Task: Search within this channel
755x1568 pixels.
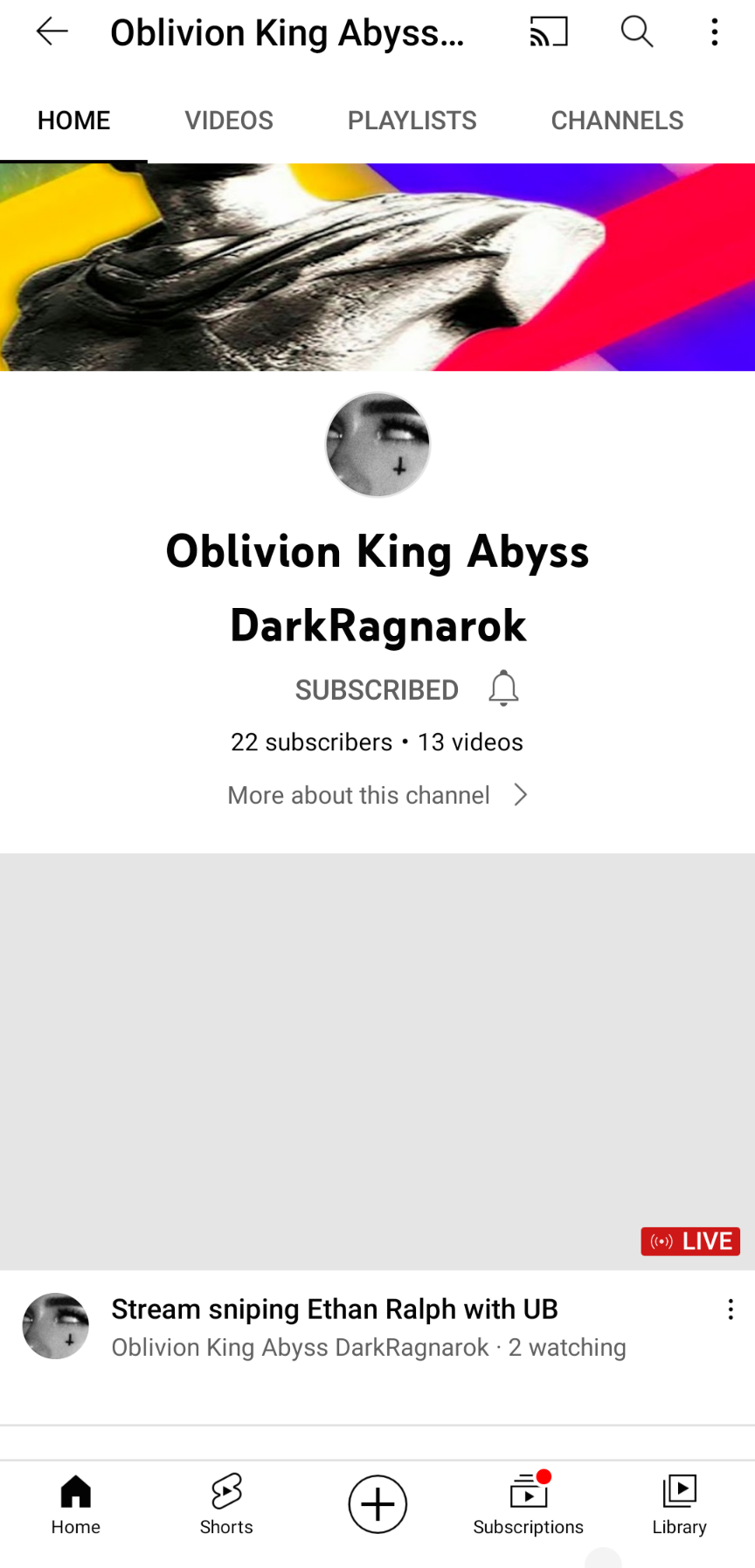Action: point(637,32)
